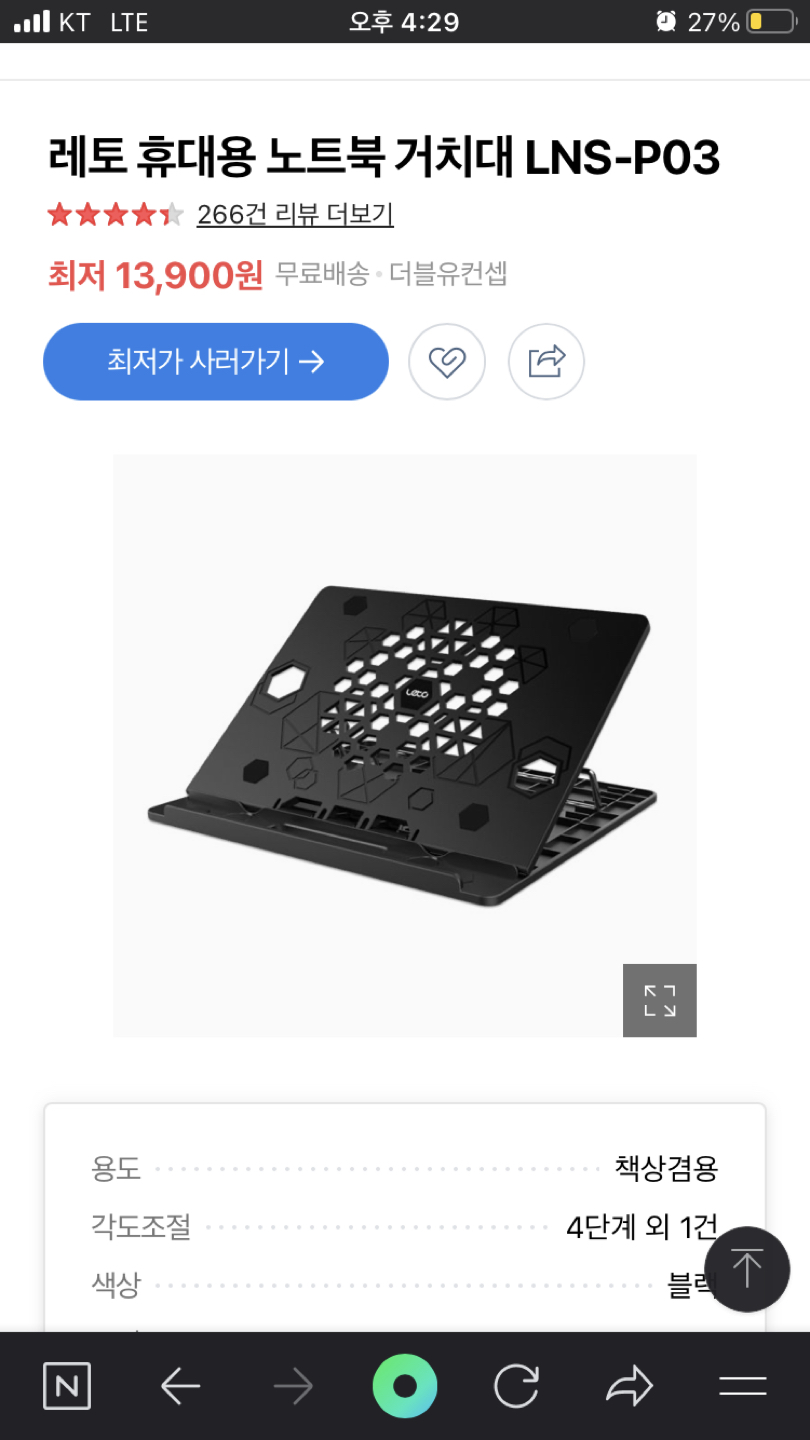Image resolution: width=810 pixels, height=1440 pixels.
Task: Open the Naver home N button
Action: point(67,1386)
